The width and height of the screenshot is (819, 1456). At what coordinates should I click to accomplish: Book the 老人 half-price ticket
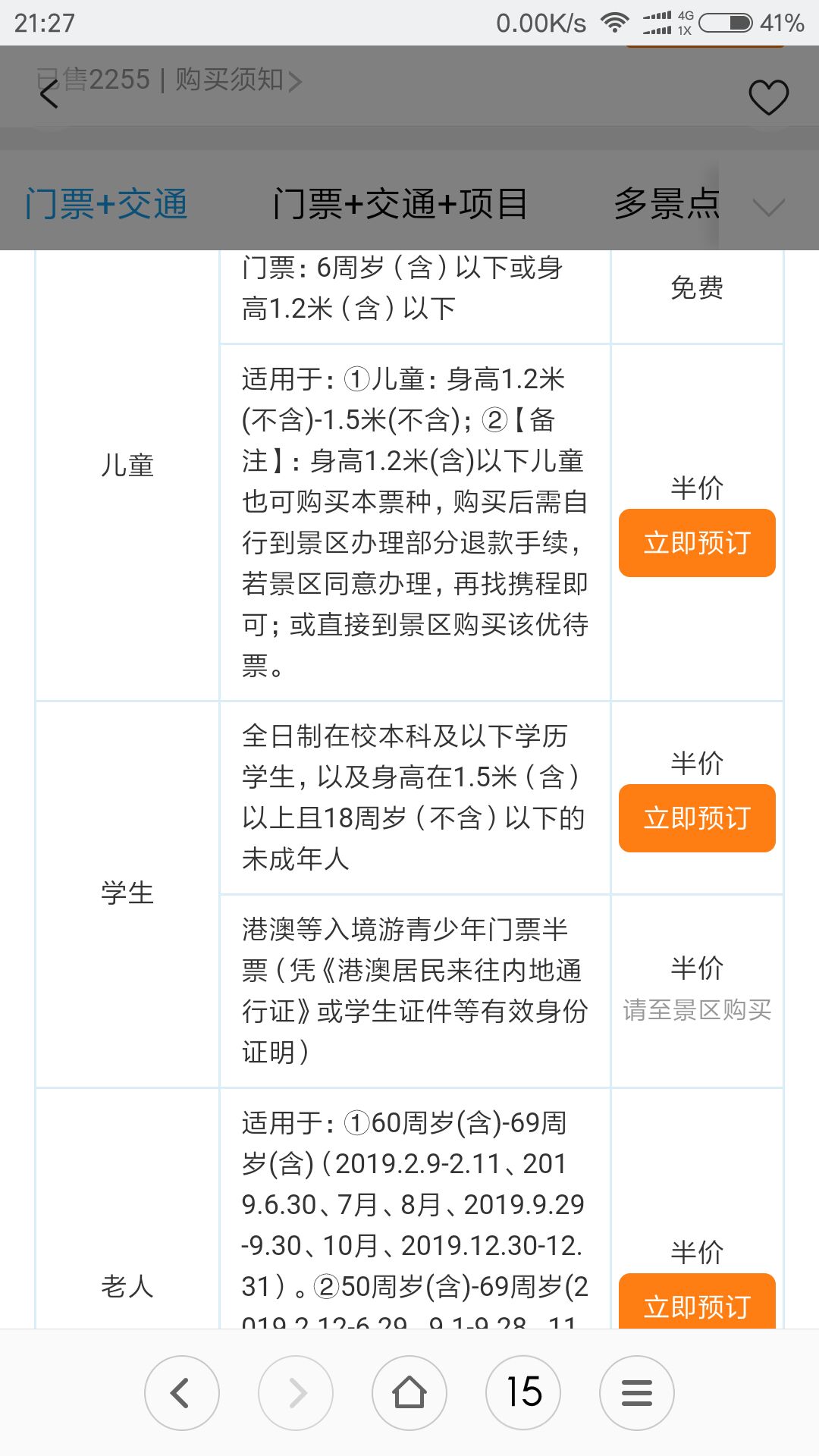[x=697, y=1304]
